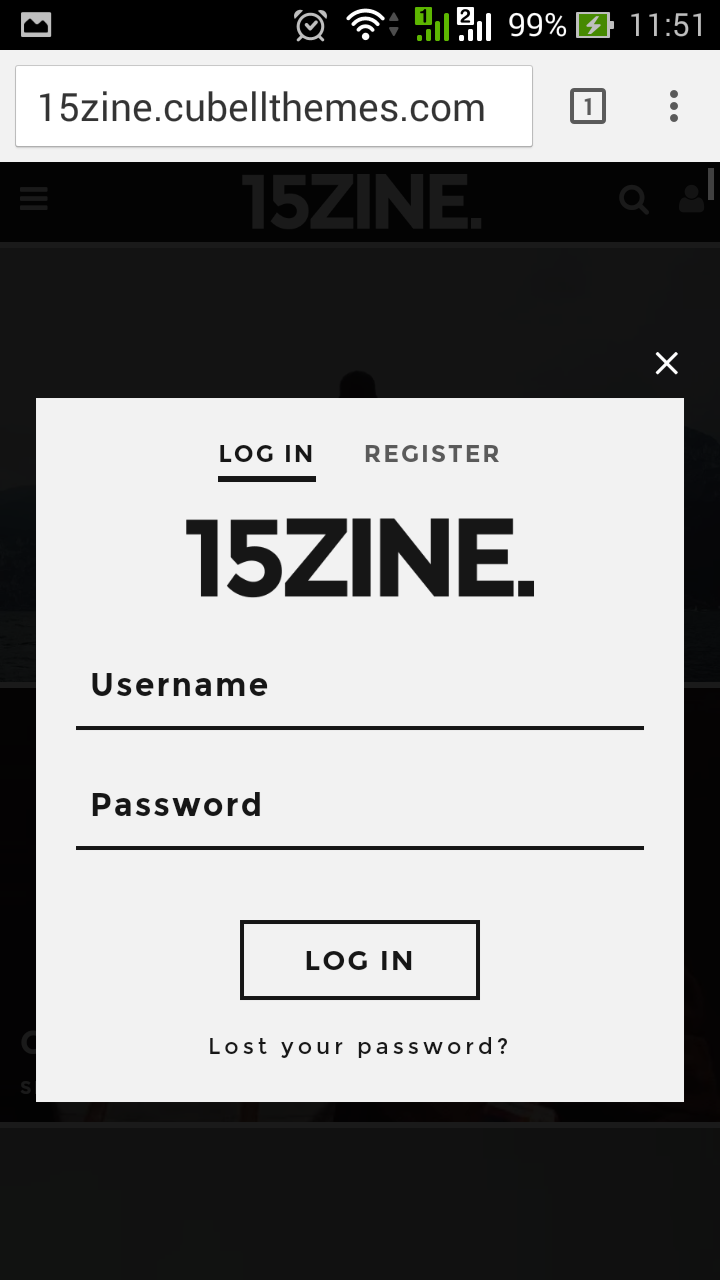The width and height of the screenshot is (720, 1280).
Task: Open the Lost your password link
Action: pyautogui.click(x=359, y=1047)
